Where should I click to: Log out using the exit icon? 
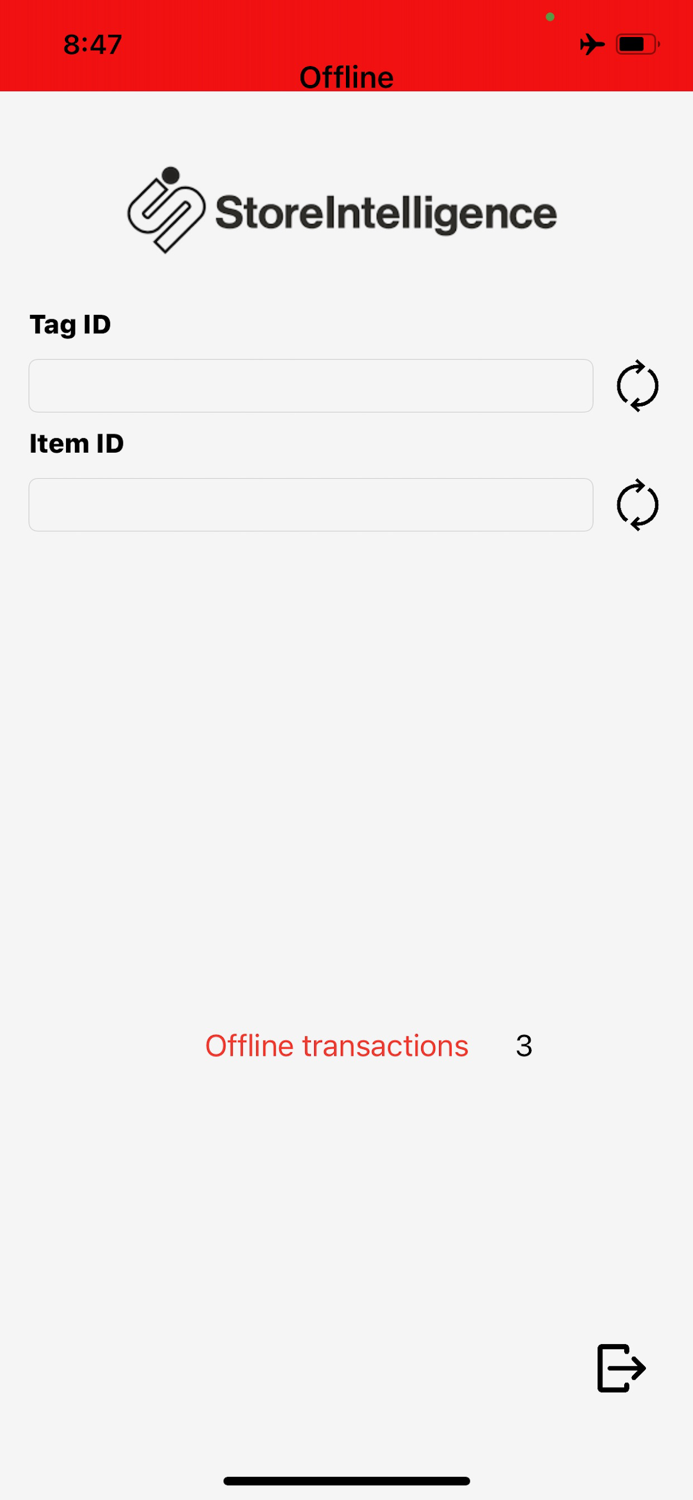tap(621, 1368)
